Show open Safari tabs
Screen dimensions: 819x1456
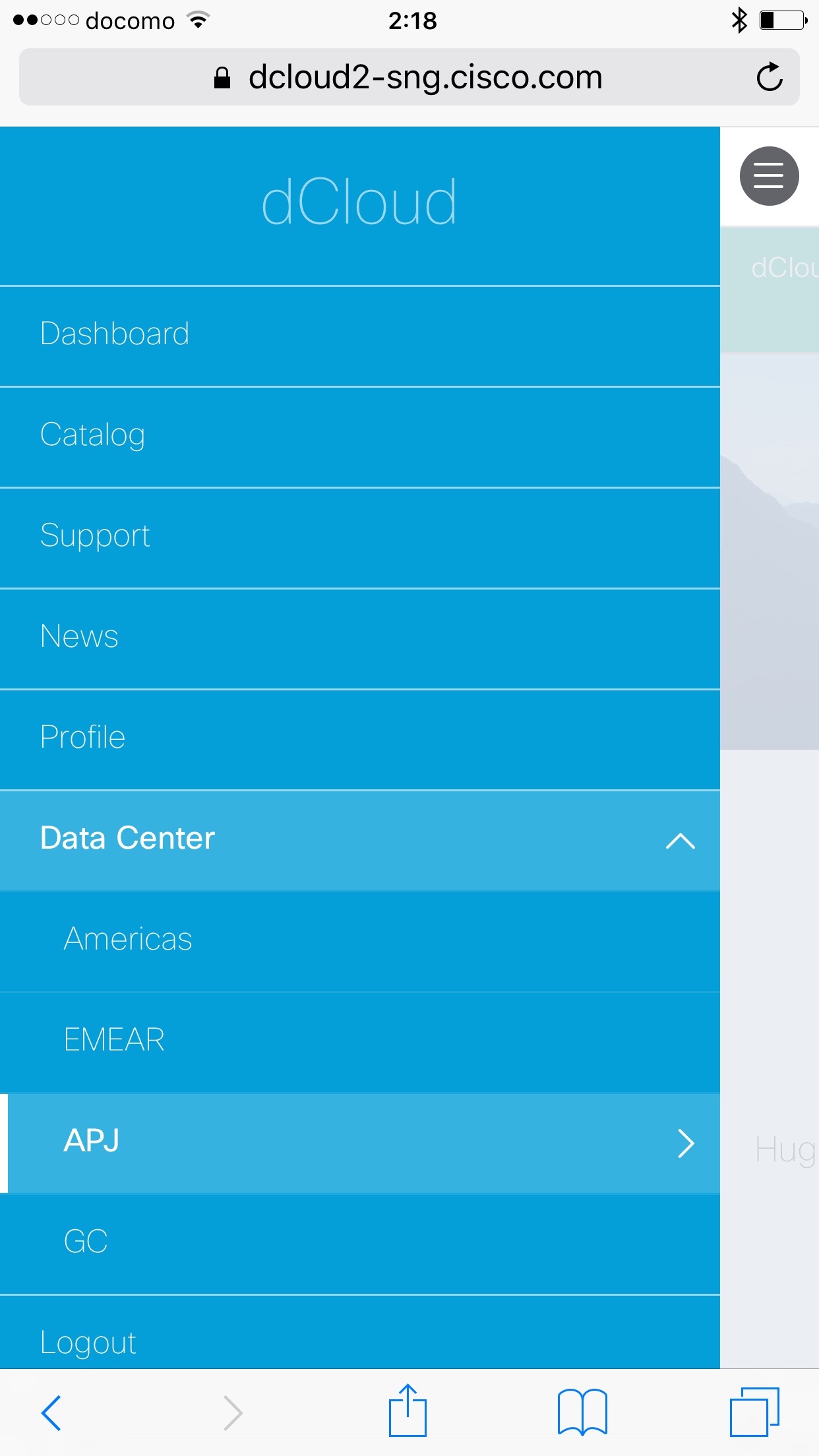(754, 1412)
